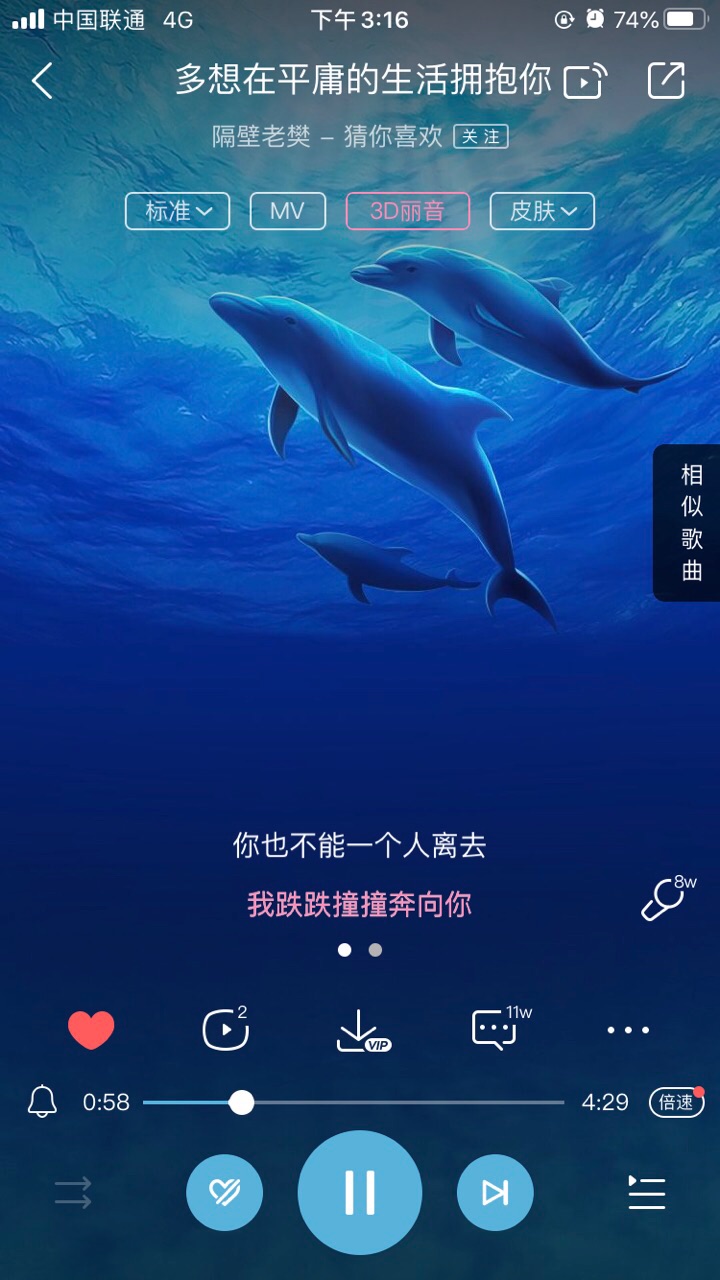Open the 倍速 playback speed option

[677, 1102]
